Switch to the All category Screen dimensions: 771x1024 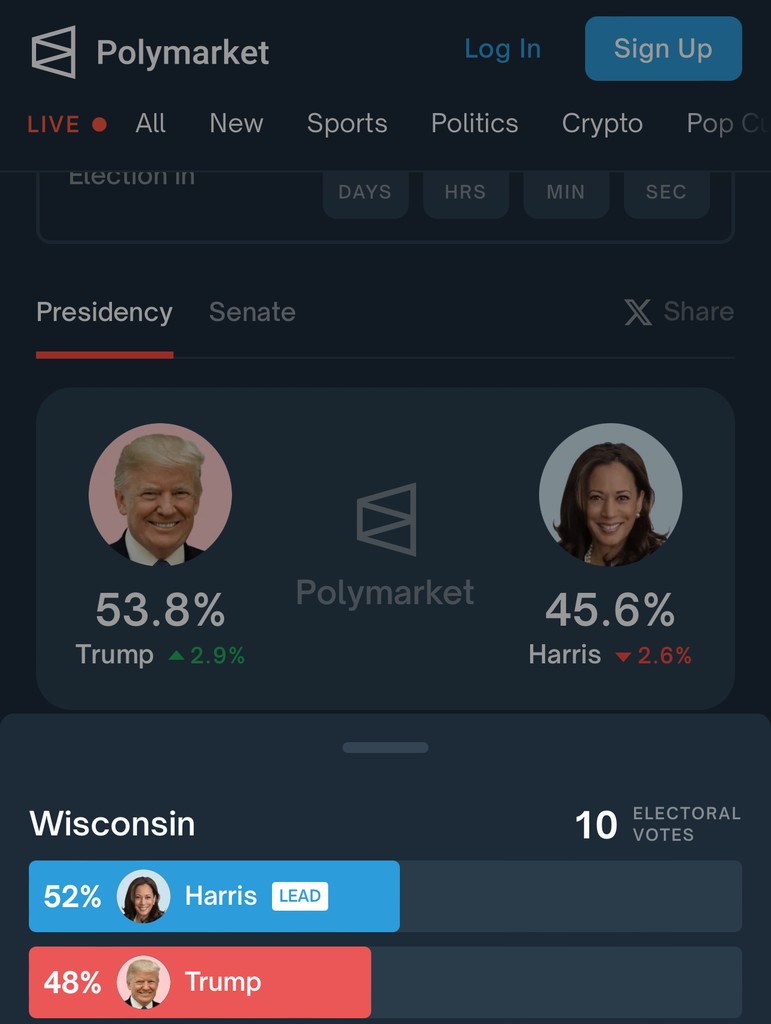coord(150,123)
